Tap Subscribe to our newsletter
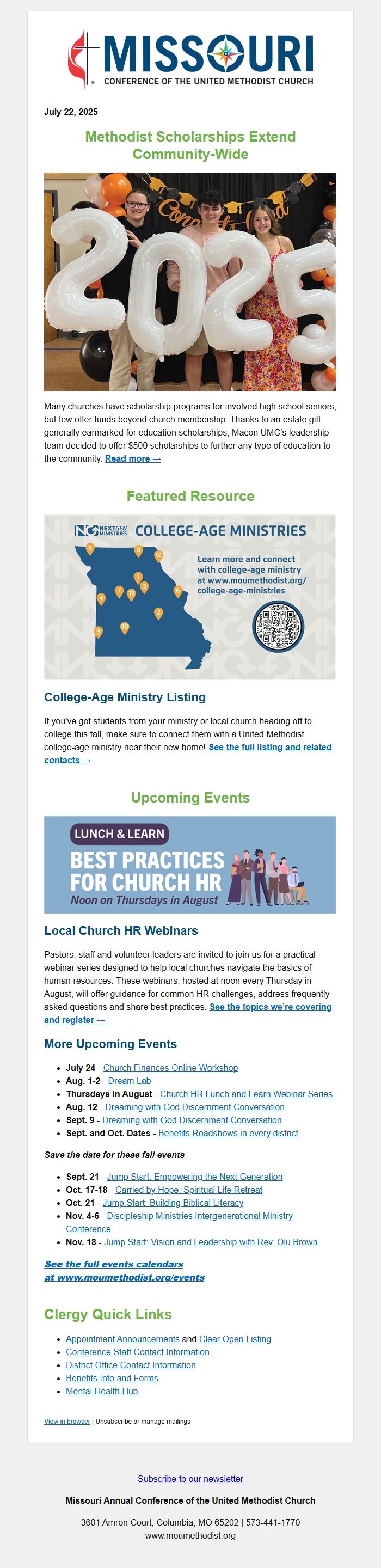This screenshot has height=1568, width=381. click(190, 1479)
